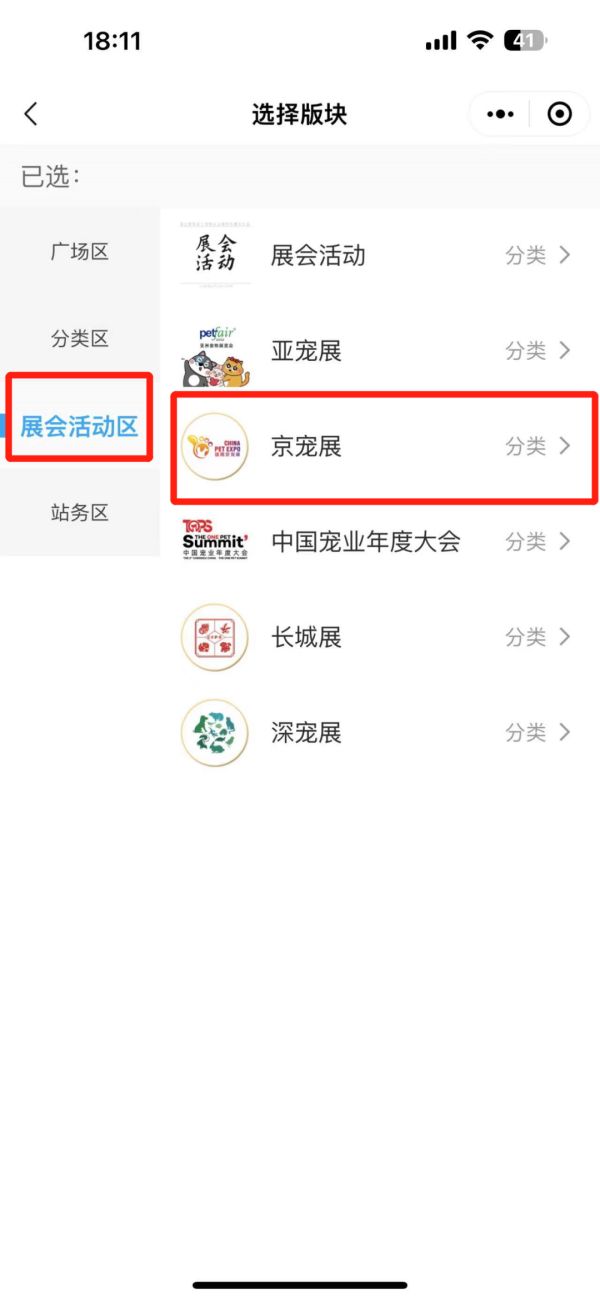This screenshot has height=1300, width=600.
Task: Choose the 京宠展 board
Action: click(380, 446)
